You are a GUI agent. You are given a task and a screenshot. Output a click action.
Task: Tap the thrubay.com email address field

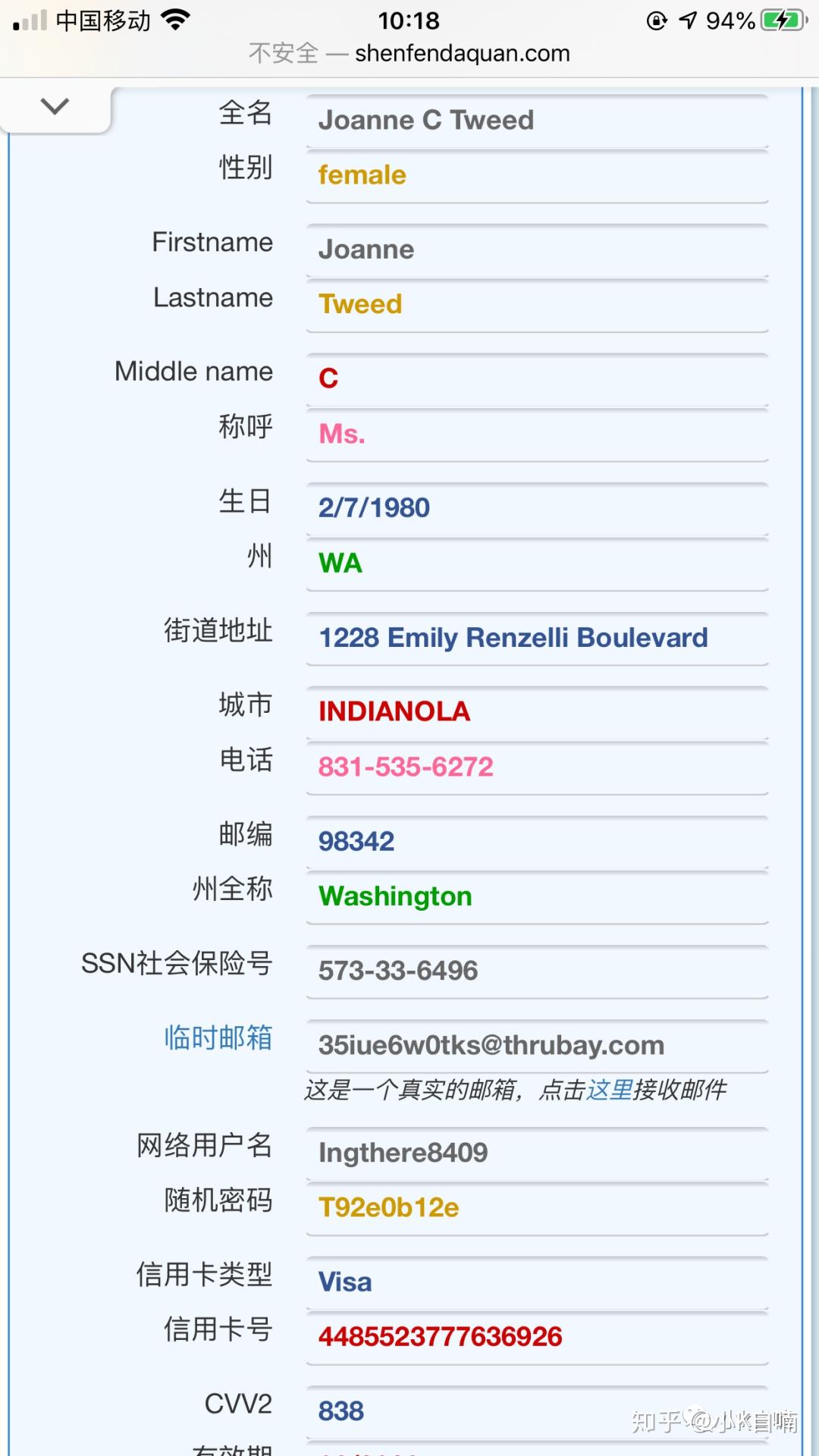[x=537, y=1045]
